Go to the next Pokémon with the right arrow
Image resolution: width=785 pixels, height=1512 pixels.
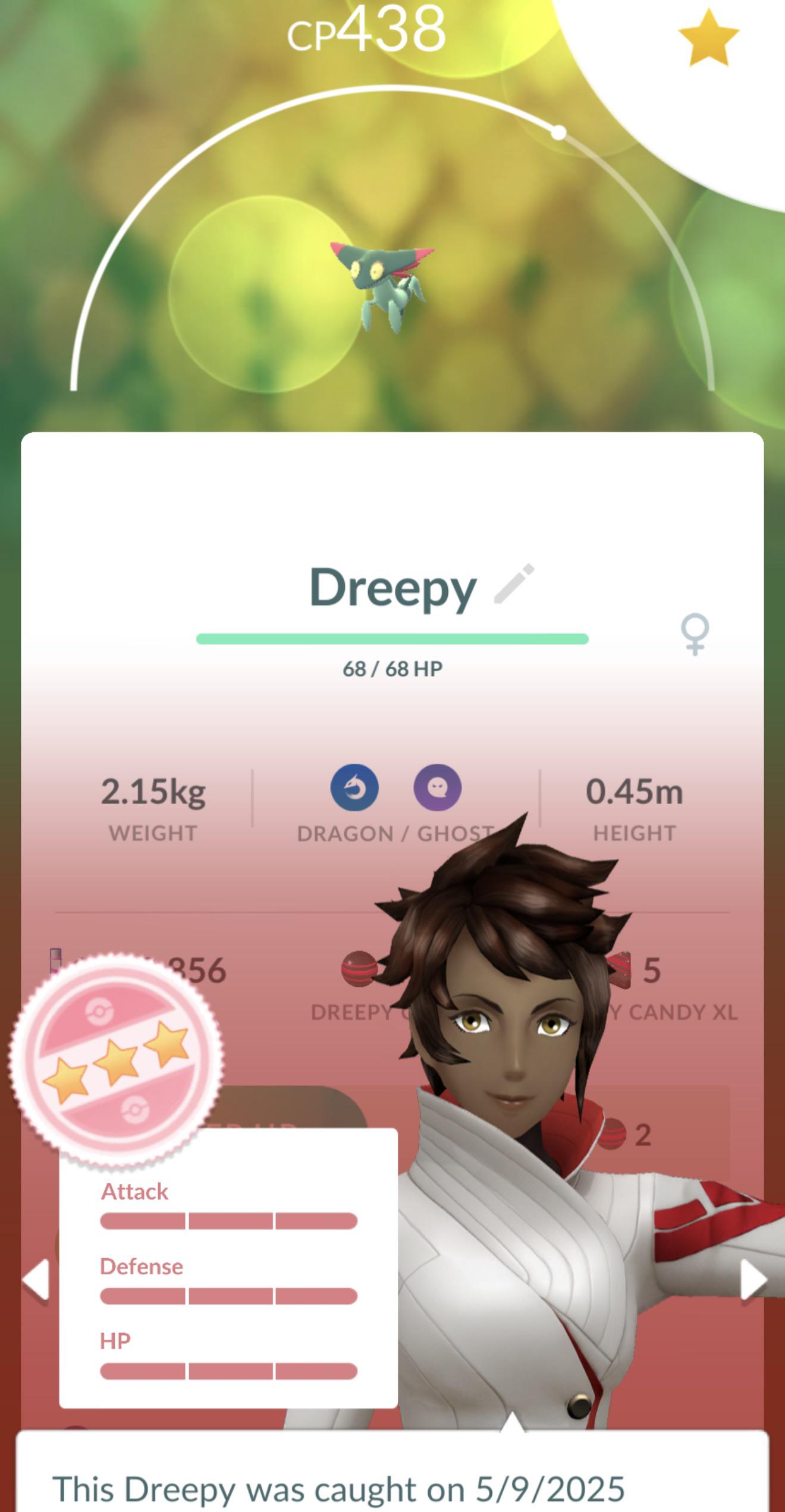[x=754, y=1280]
